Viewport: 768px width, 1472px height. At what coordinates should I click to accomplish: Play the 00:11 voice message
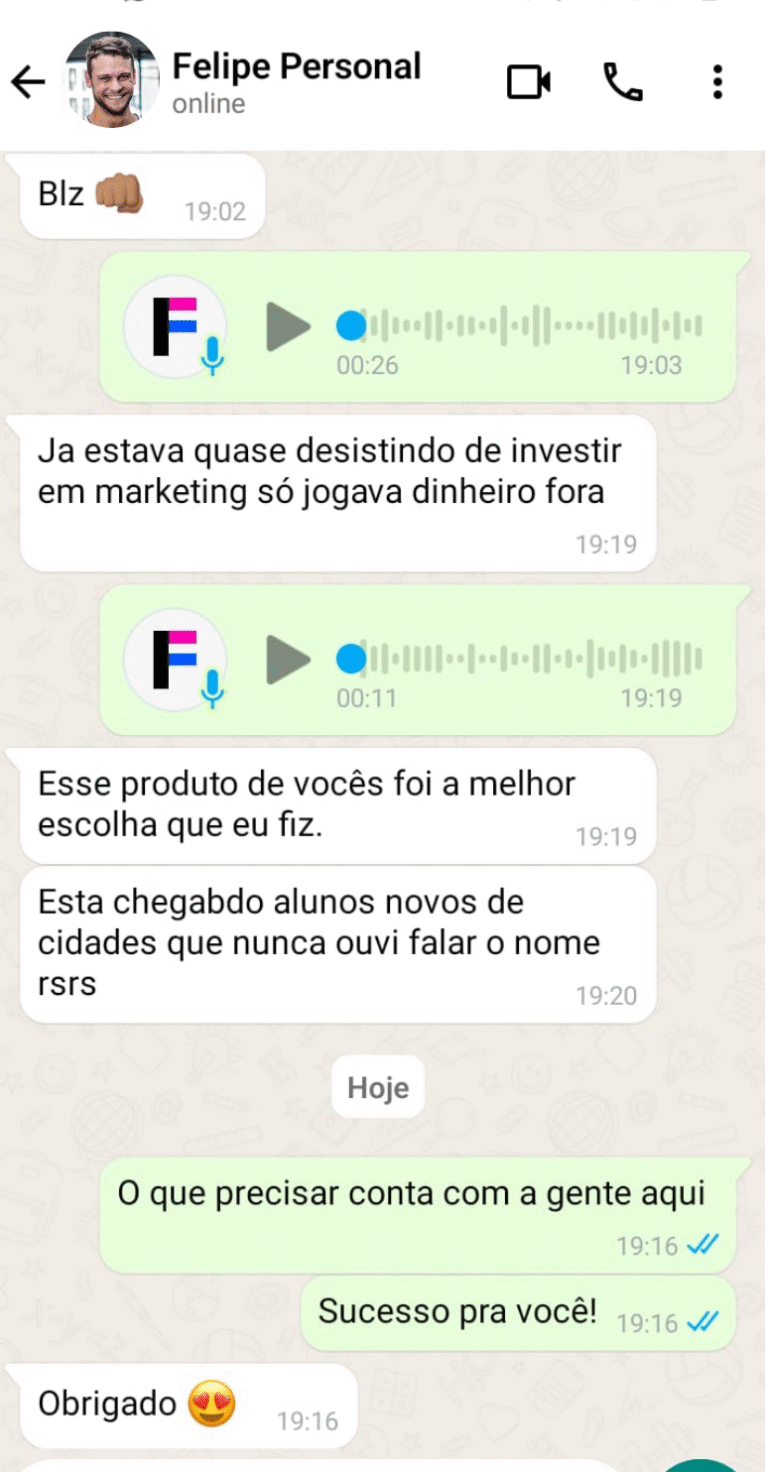click(x=288, y=659)
